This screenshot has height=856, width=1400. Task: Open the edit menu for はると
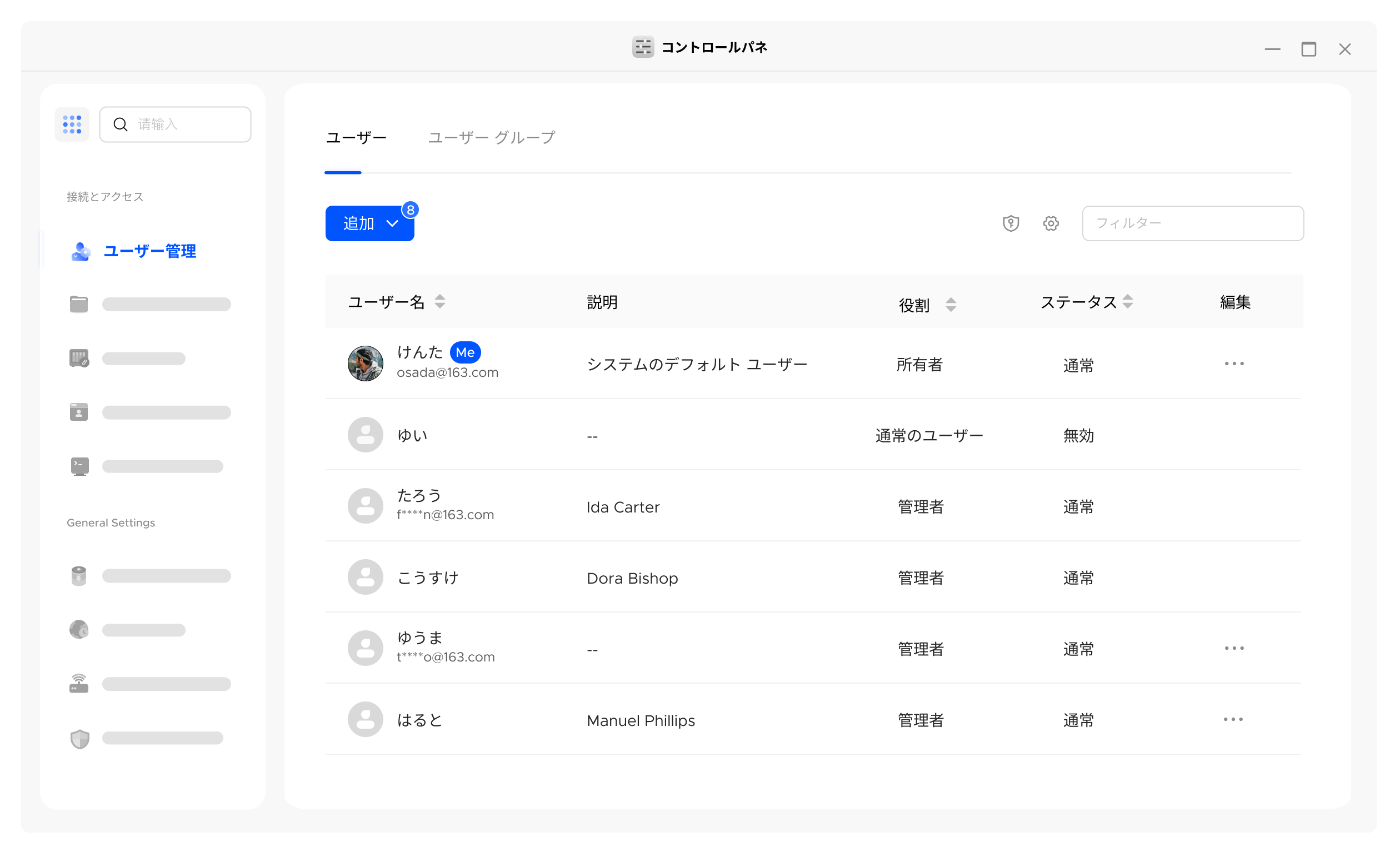(x=1233, y=720)
